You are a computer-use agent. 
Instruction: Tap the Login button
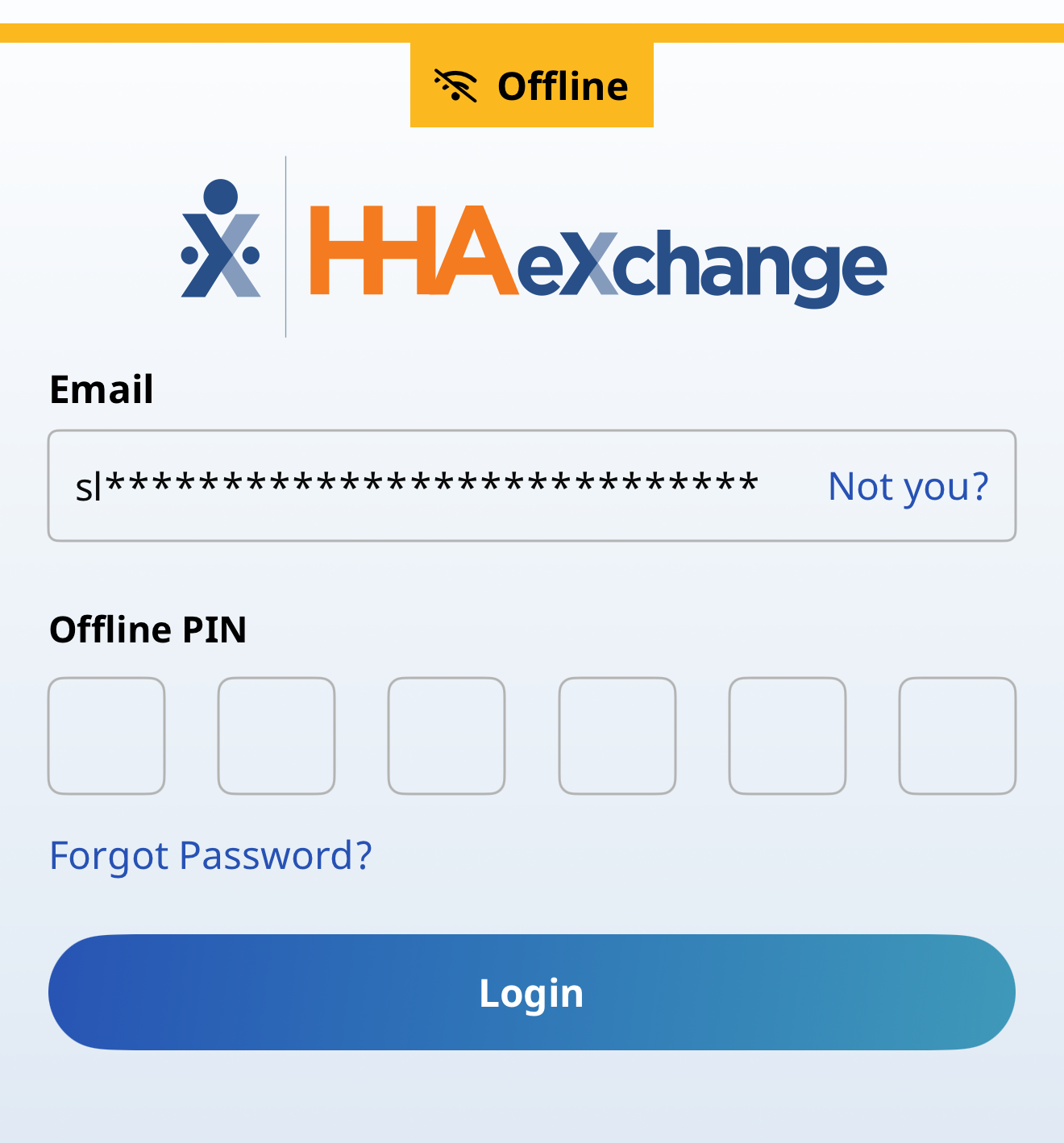[x=532, y=992]
